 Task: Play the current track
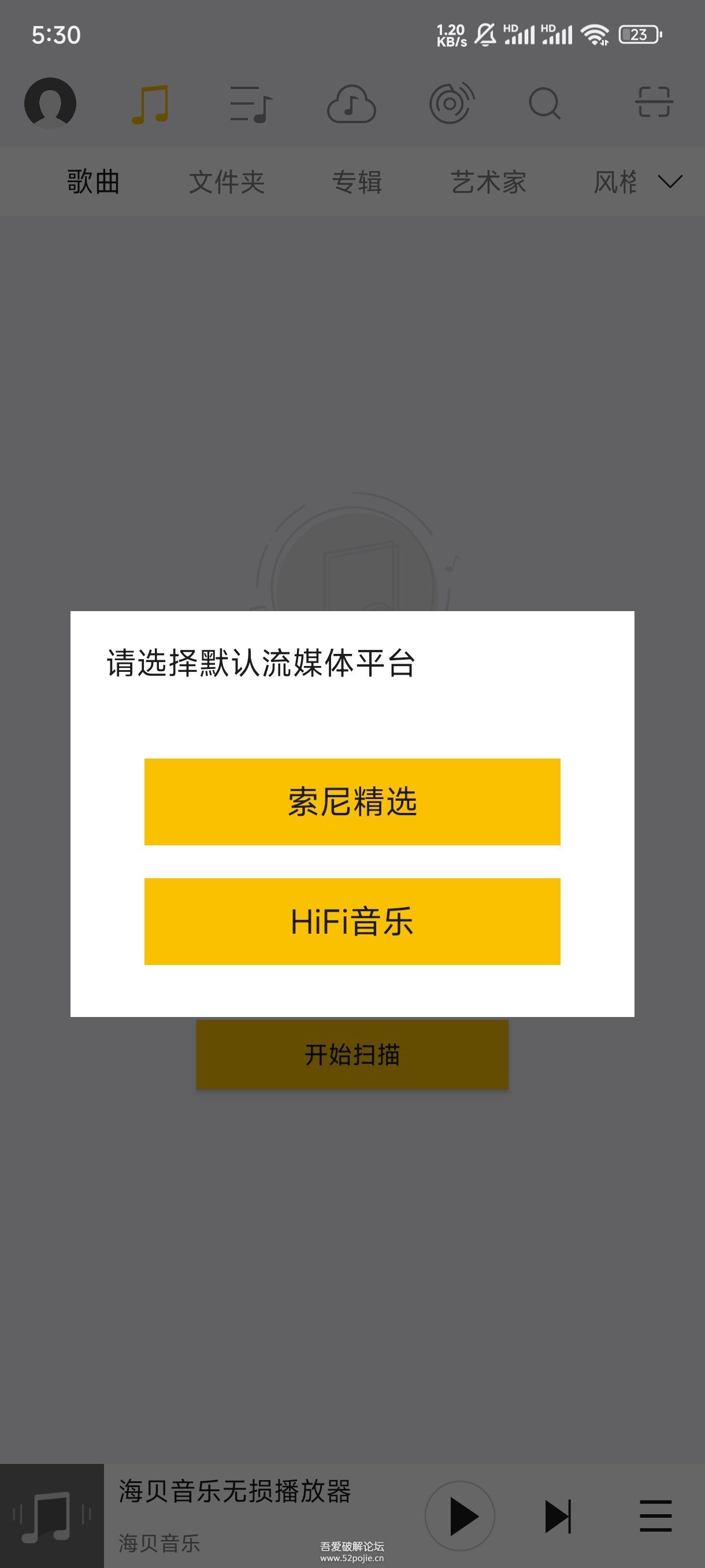click(461, 1515)
